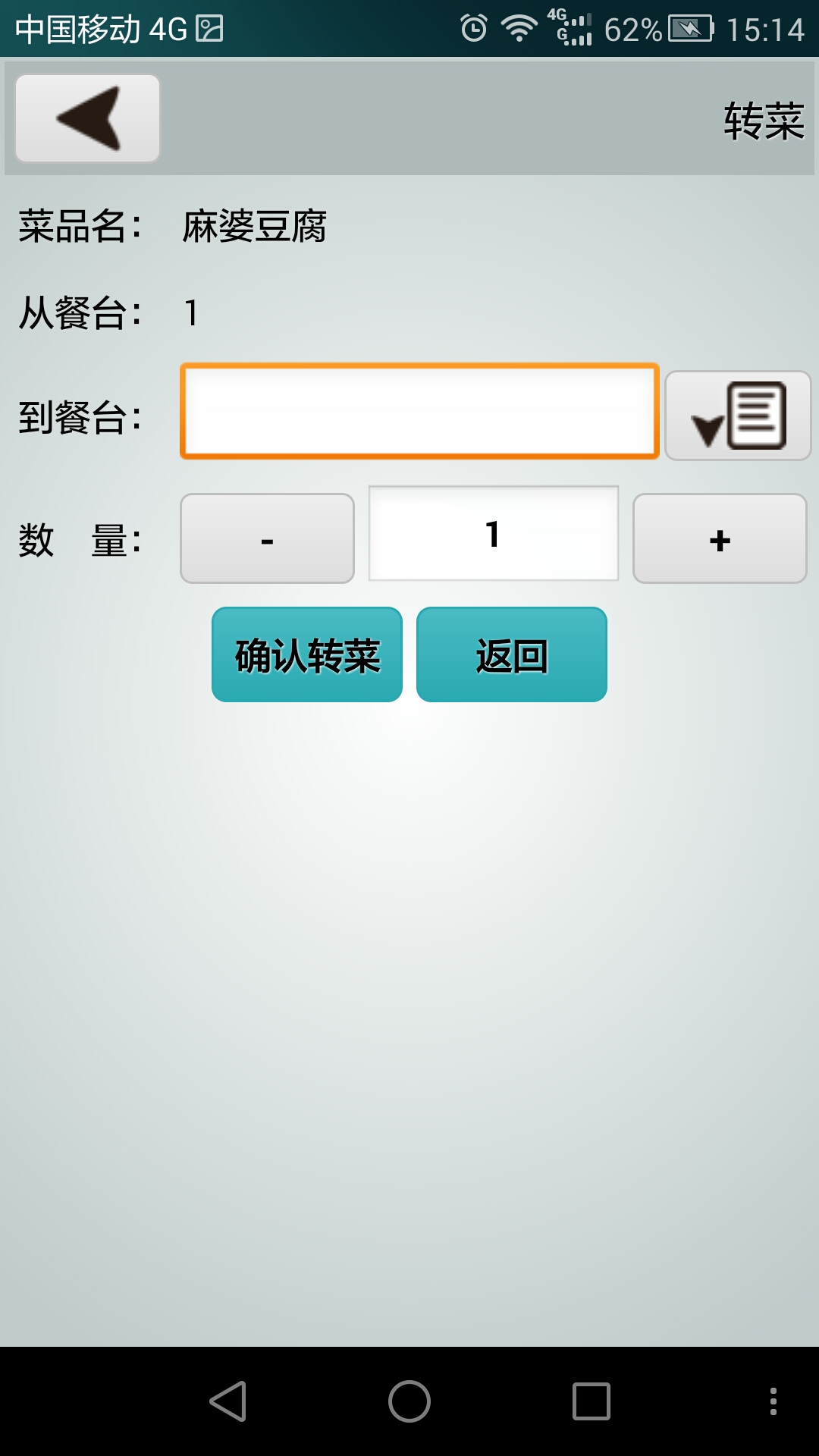
Task: Tap the quantity value field
Action: 493,534
